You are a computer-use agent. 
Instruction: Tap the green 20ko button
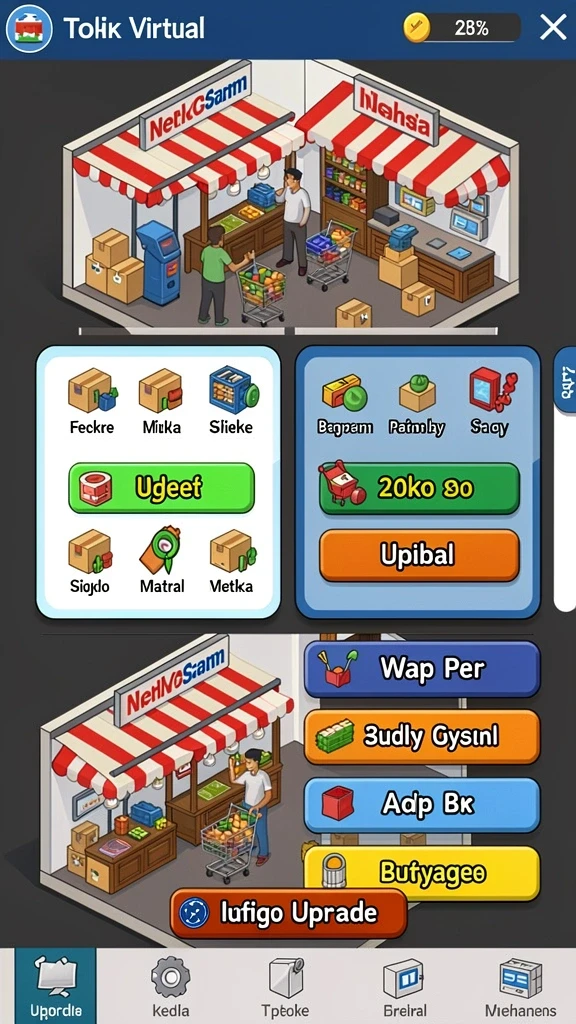coord(419,489)
